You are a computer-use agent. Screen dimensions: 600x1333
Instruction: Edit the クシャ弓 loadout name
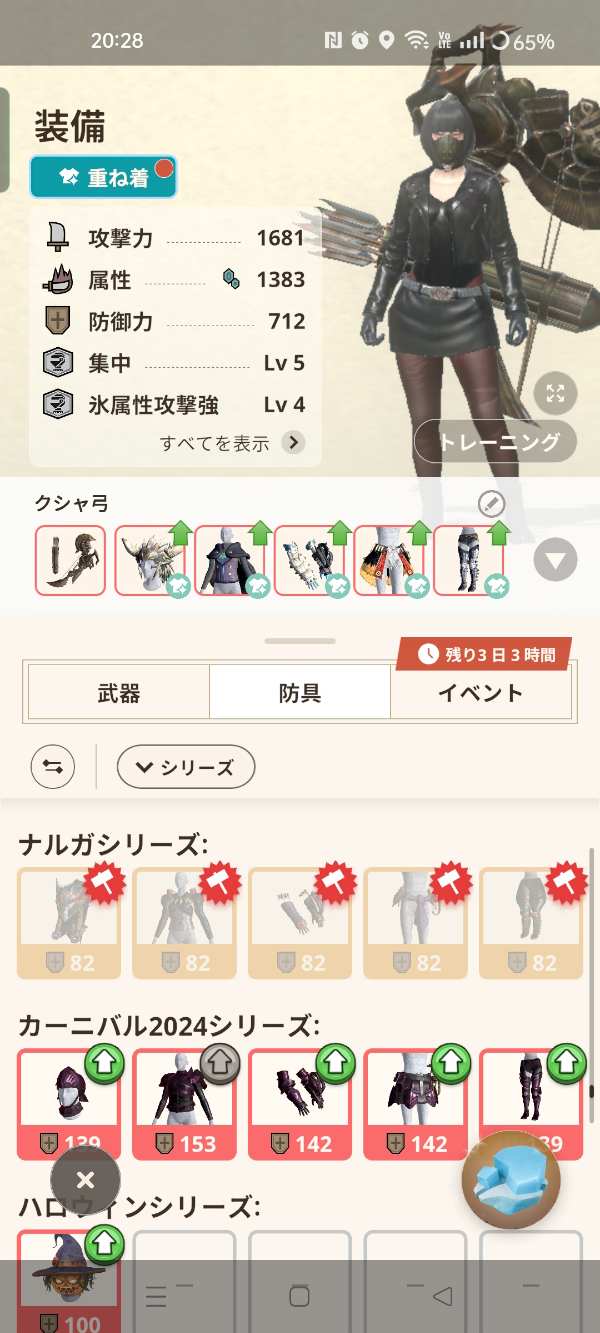click(492, 504)
